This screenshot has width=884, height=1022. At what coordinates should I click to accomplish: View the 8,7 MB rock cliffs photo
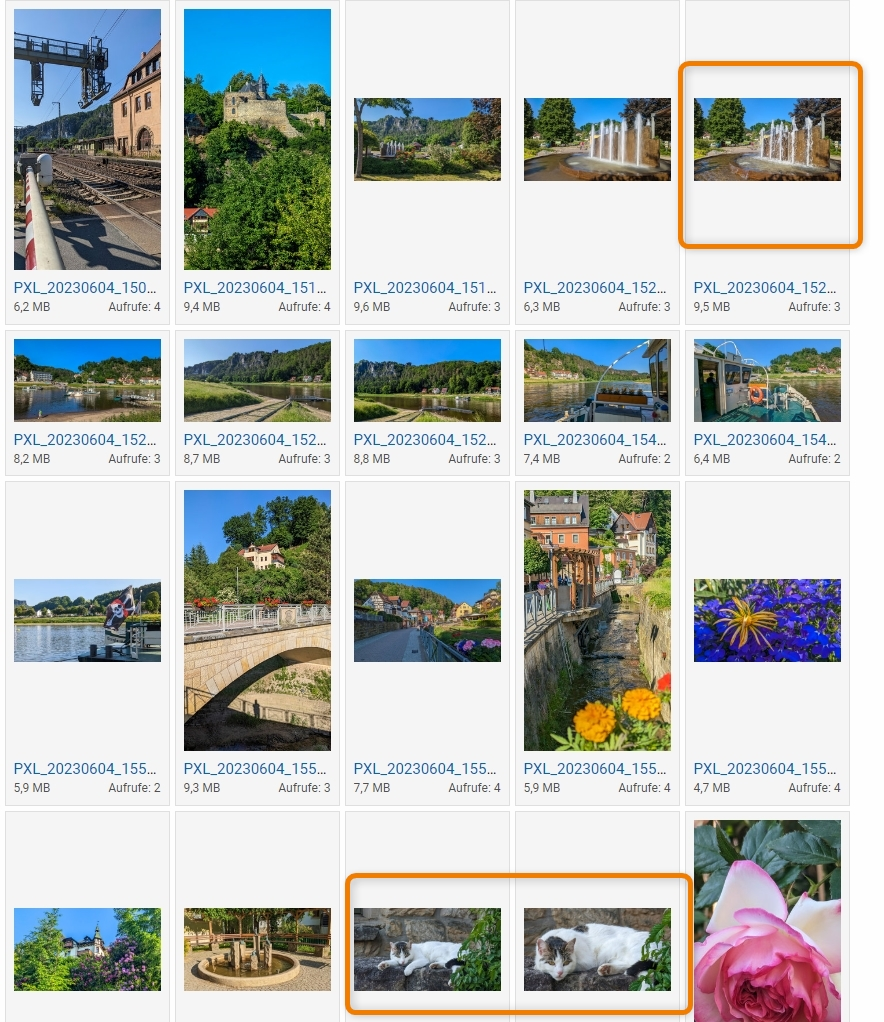coord(257,380)
